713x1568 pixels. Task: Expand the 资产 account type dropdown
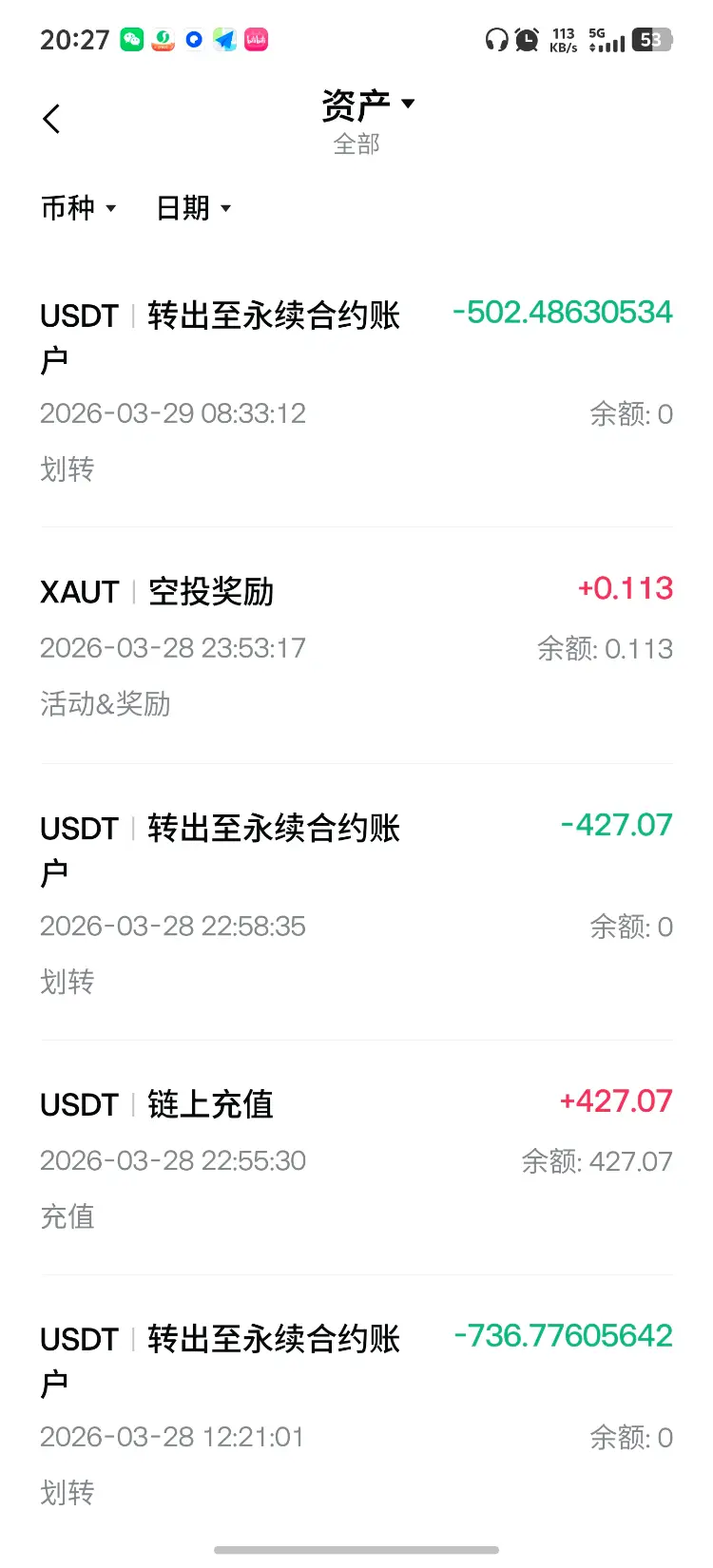click(368, 105)
